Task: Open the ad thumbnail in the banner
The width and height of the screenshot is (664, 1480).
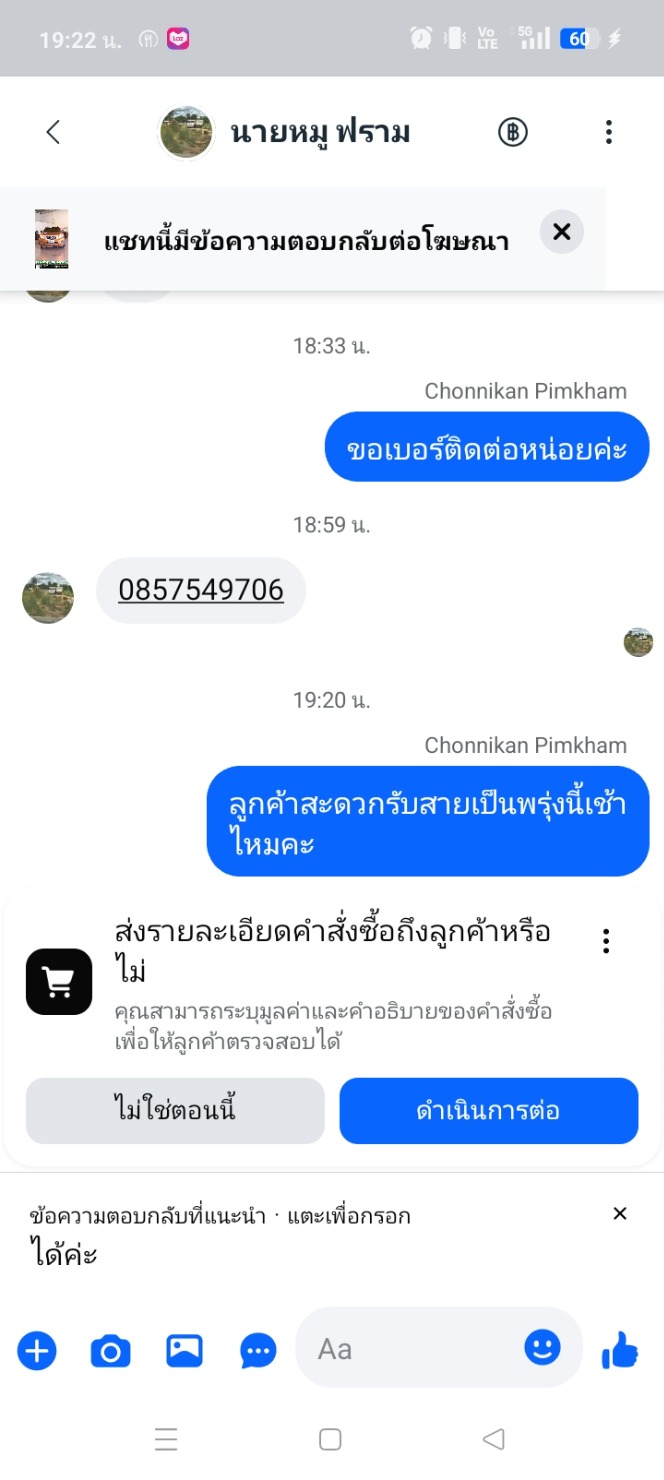Action: pos(52,238)
